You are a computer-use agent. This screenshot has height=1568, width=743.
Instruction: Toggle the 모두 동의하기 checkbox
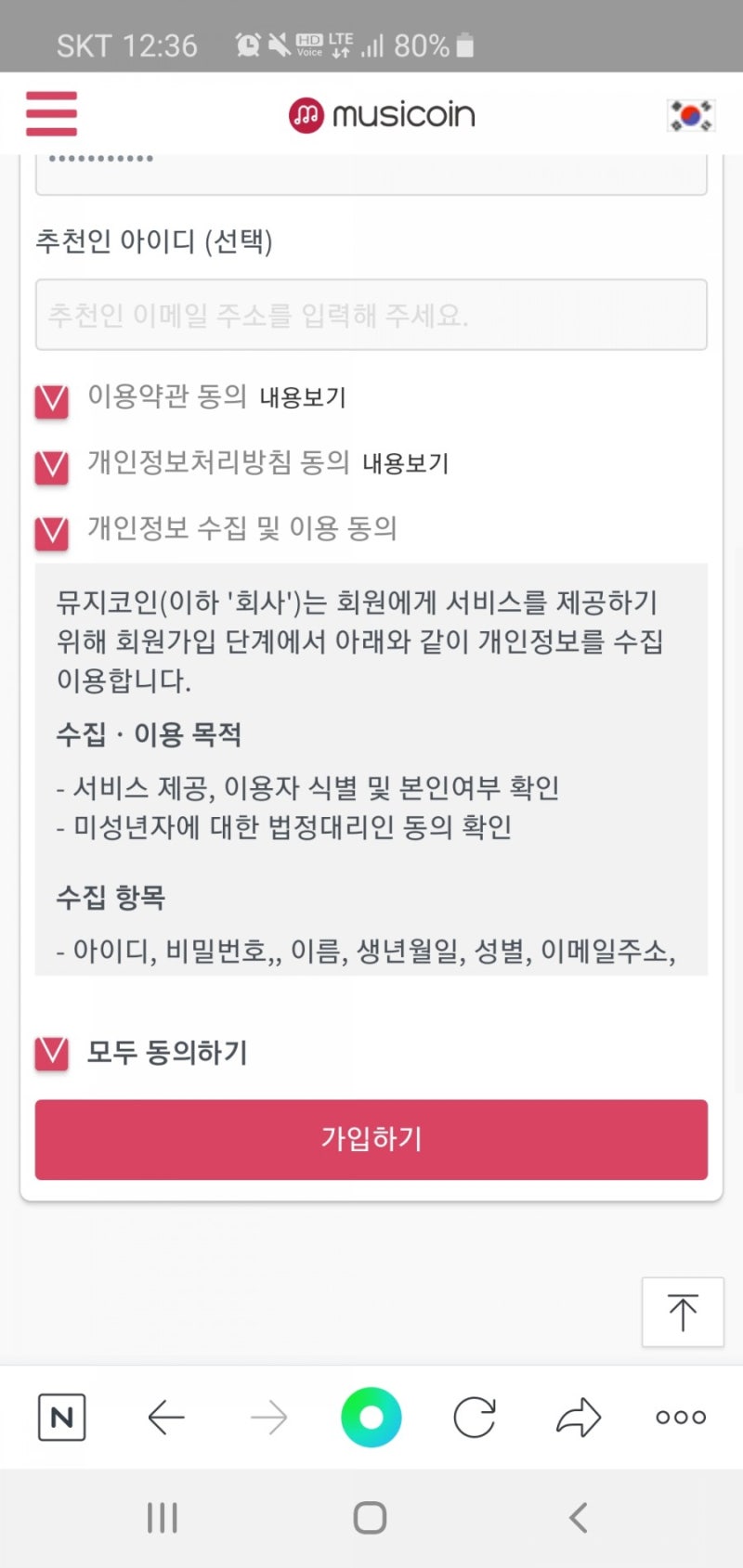[x=51, y=1052]
